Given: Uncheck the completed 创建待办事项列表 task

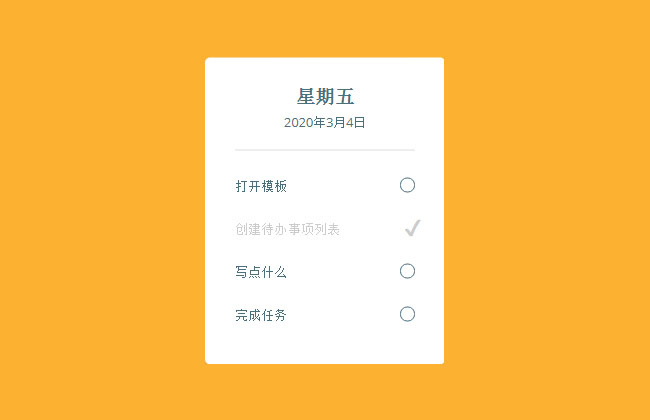Looking at the screenshot, I should pyautogui.click(x=411, y=229).
